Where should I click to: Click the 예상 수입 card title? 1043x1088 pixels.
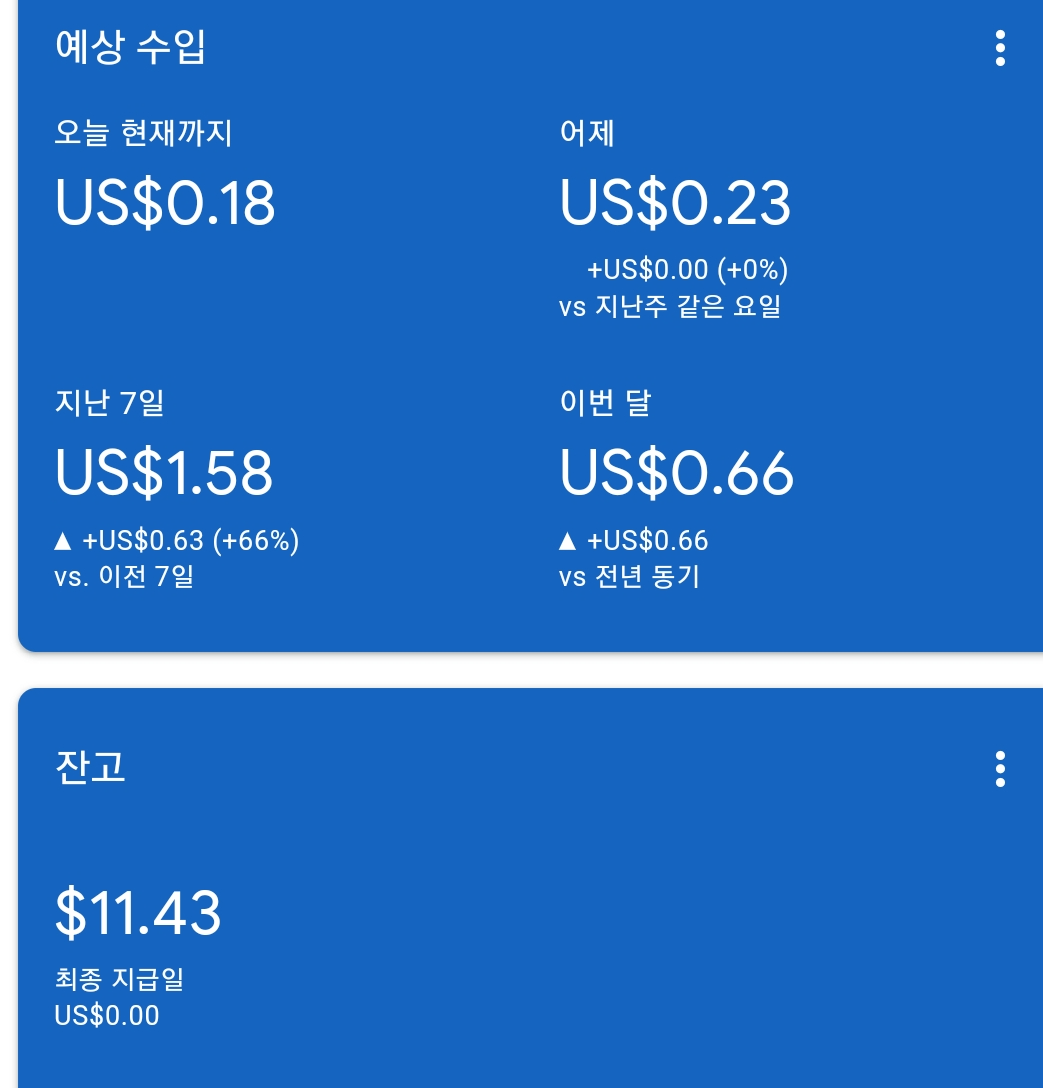(x=129, y=46)
